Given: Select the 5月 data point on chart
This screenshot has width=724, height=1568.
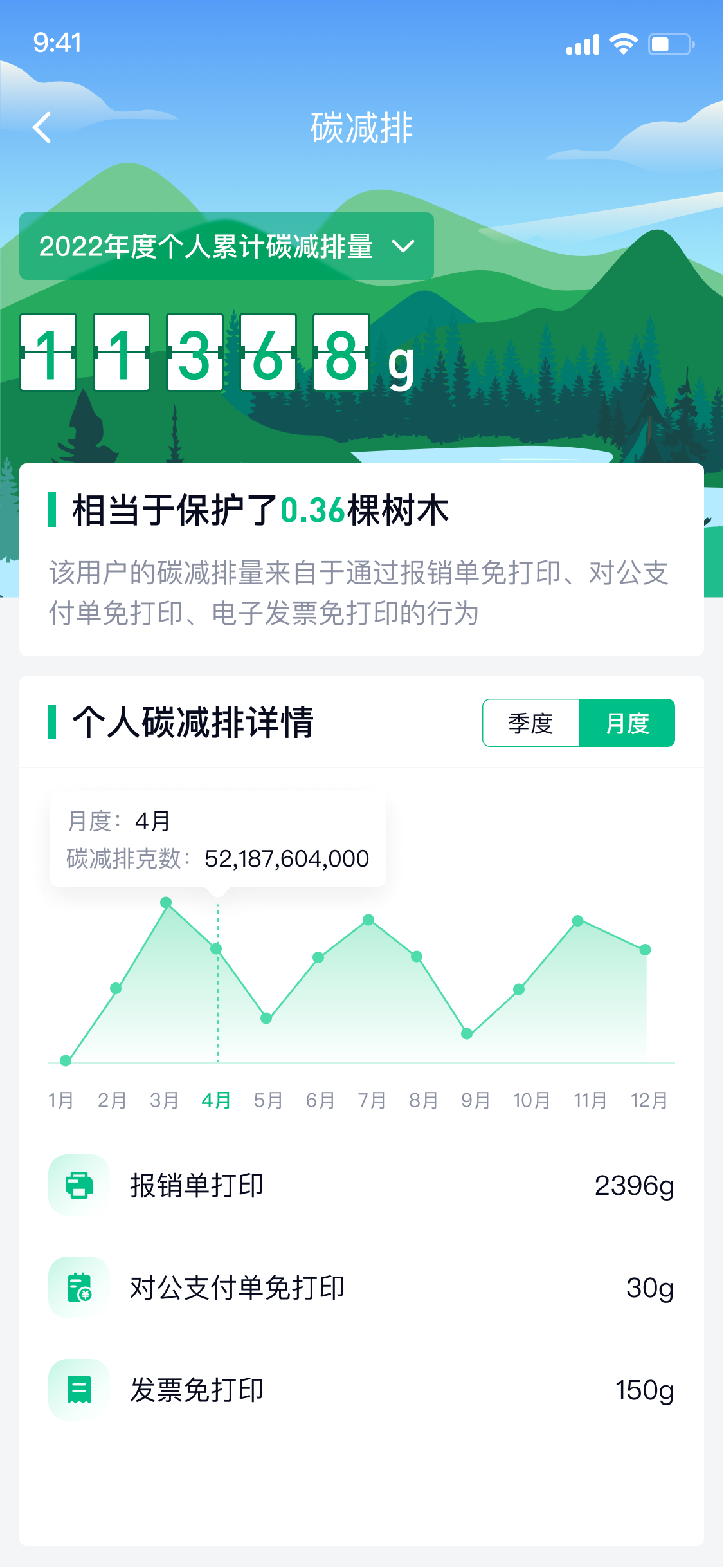Looking at the screenshot, I should 266,1018.
